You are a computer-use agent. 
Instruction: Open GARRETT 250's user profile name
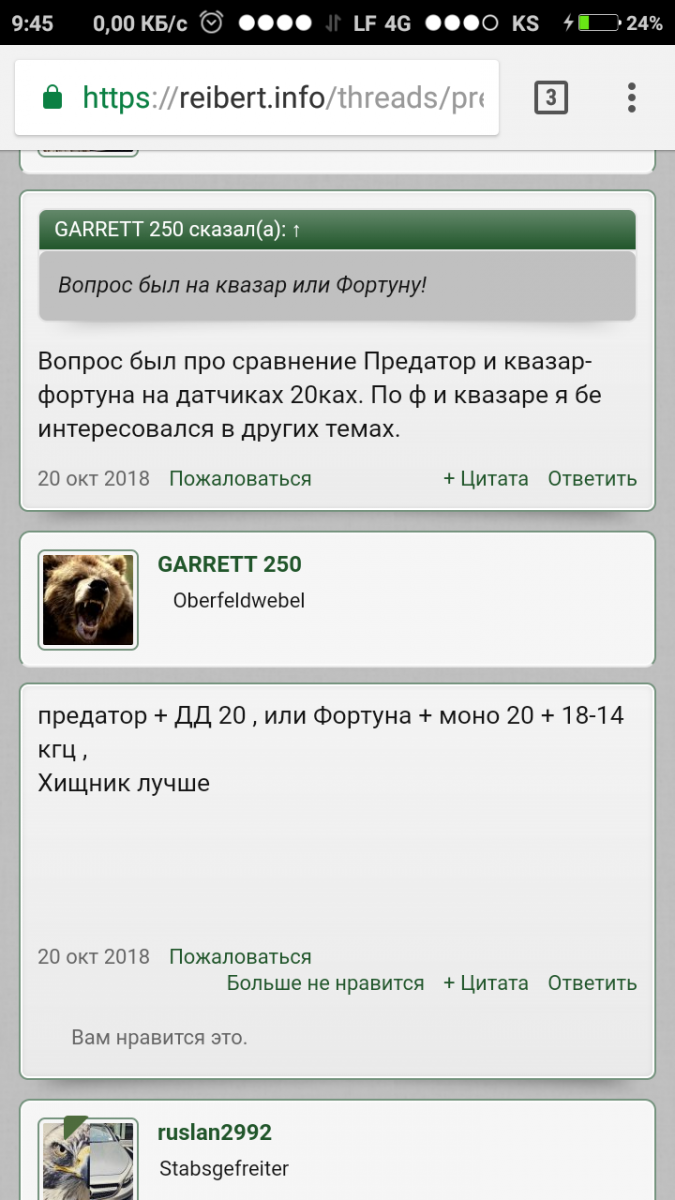tap(229, 564)
